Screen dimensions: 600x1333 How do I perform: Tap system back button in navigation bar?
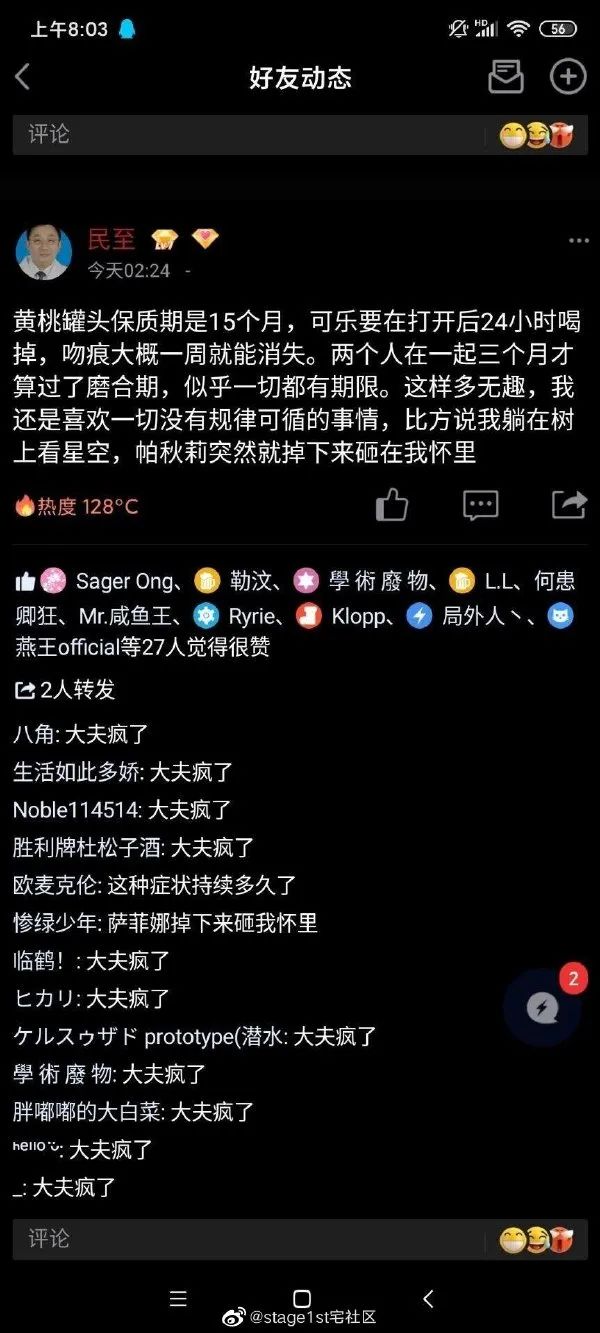[428, 1299]
